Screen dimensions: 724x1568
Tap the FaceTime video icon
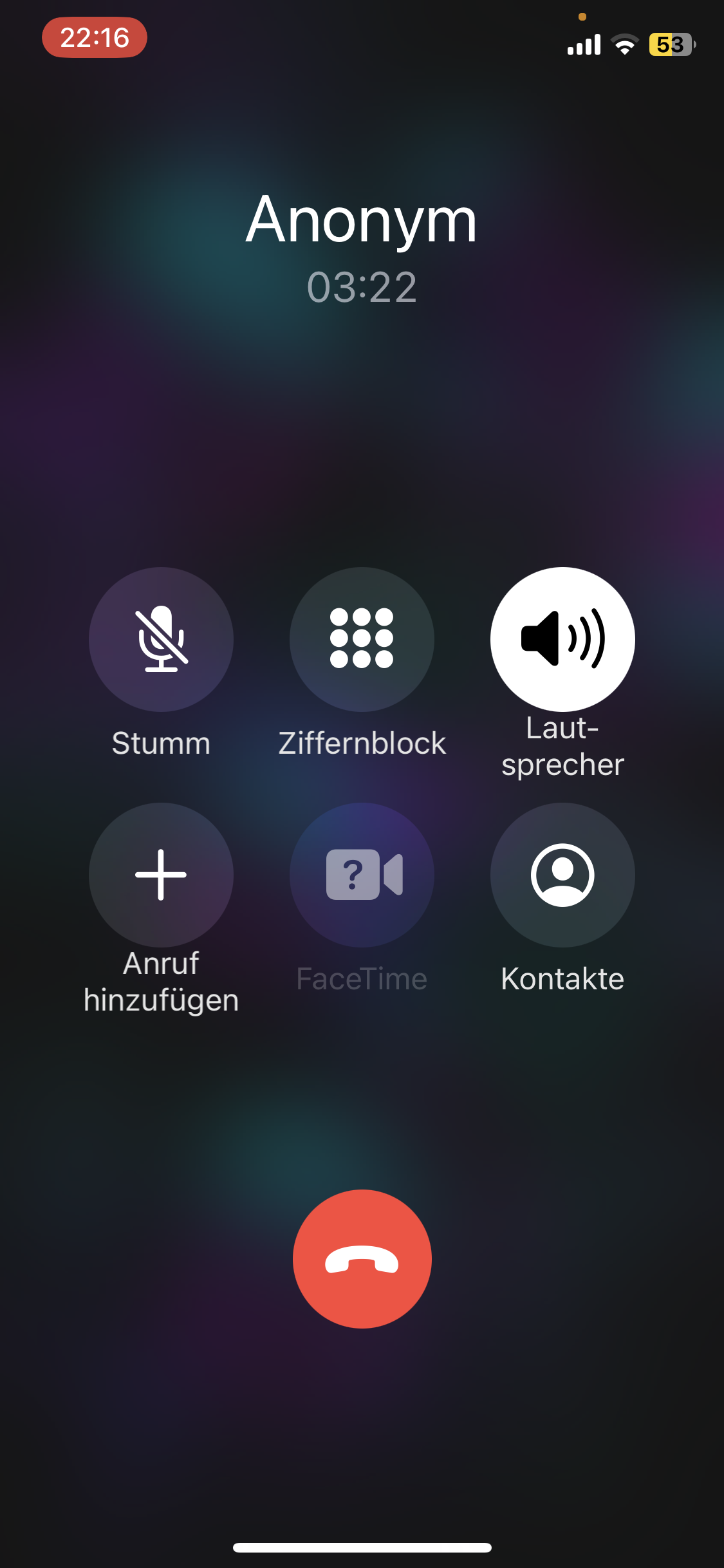pyautogui.click(x=361, y=874)
